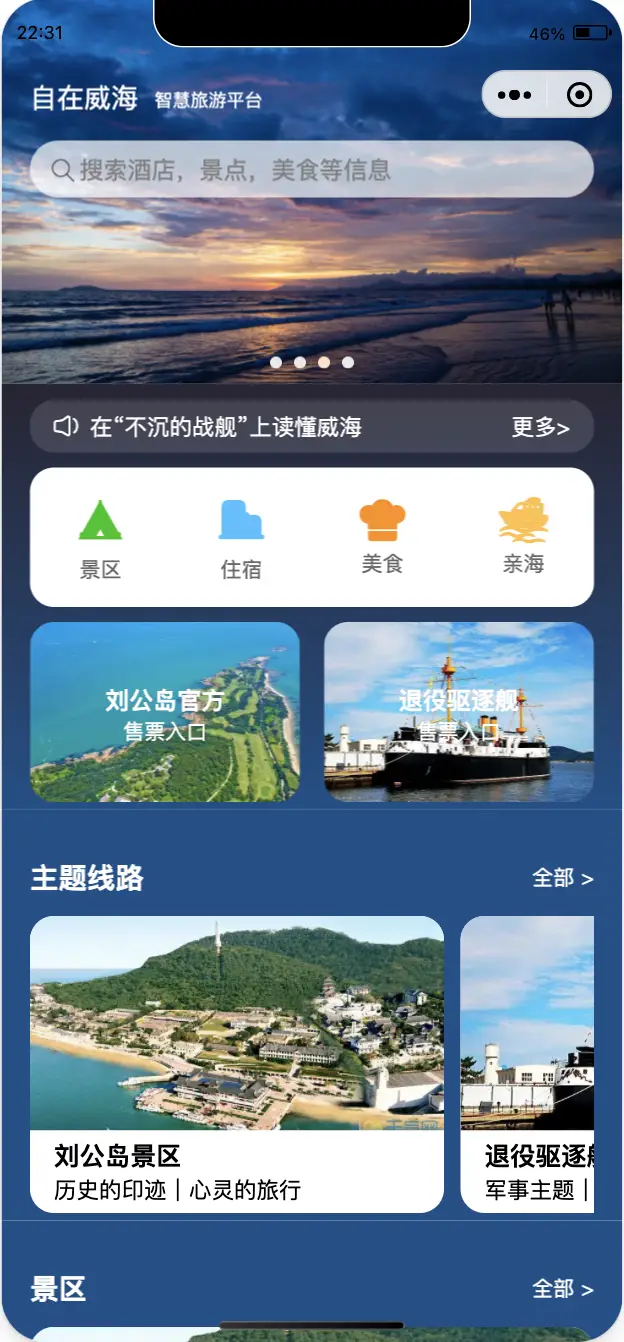Read the 不沉的战舰 announcement

click(x=225, y=428)
